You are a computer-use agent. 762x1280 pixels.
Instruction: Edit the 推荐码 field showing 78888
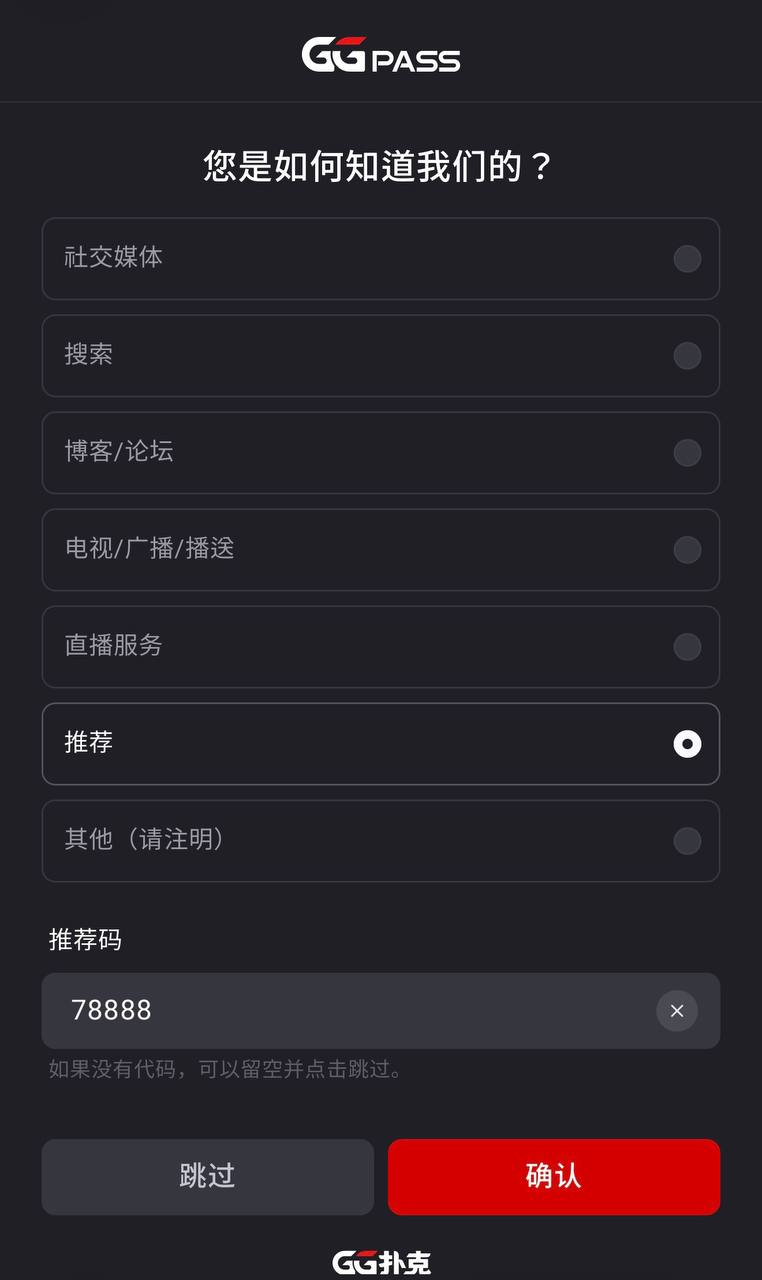click(340, 1011)
